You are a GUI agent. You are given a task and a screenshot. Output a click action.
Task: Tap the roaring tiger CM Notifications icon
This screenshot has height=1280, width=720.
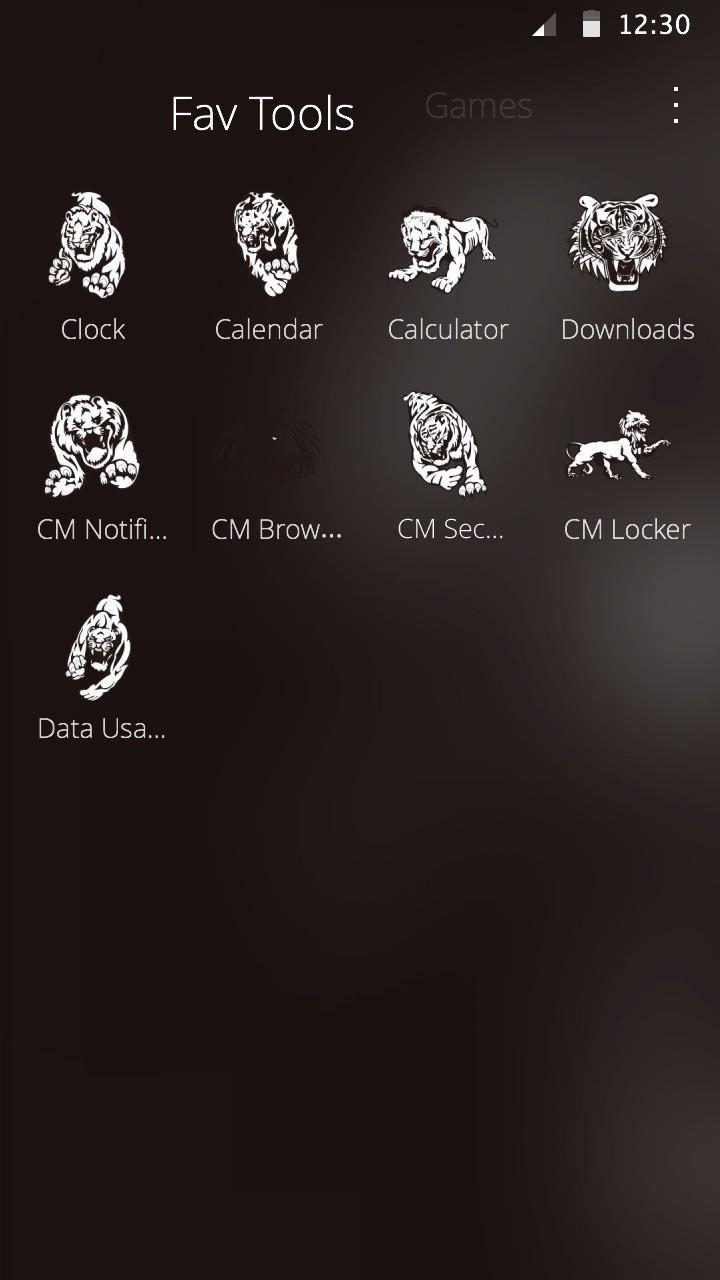(92, 445)
